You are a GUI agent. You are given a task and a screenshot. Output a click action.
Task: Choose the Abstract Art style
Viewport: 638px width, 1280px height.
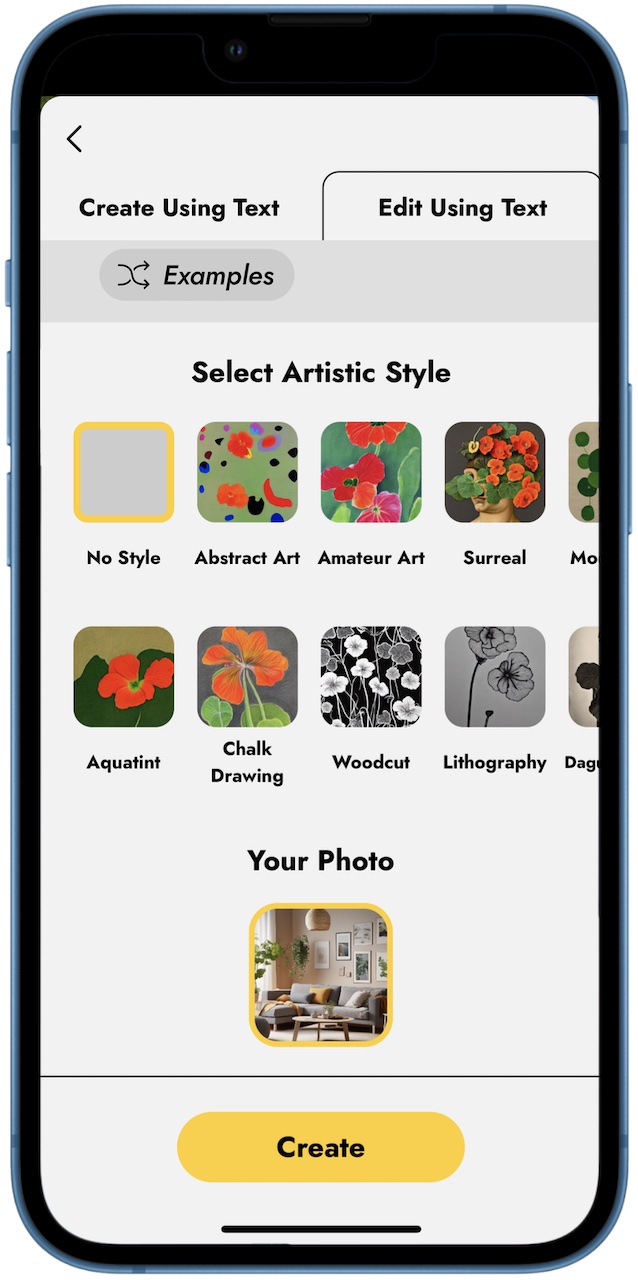click(x=247, y=472)
